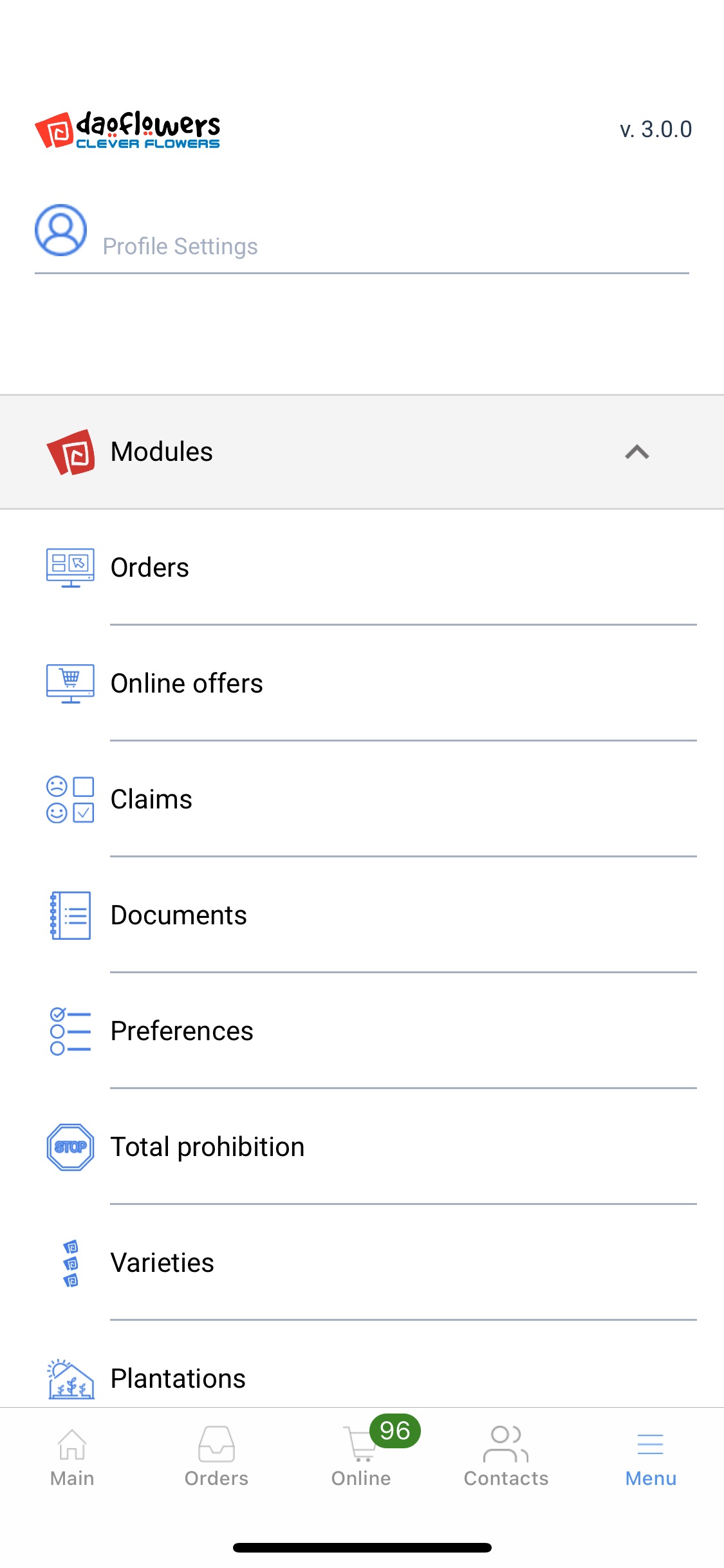This screenshot has width=724, height=1568.
Task: Open the Documents module
Action: tap(178, 915)
